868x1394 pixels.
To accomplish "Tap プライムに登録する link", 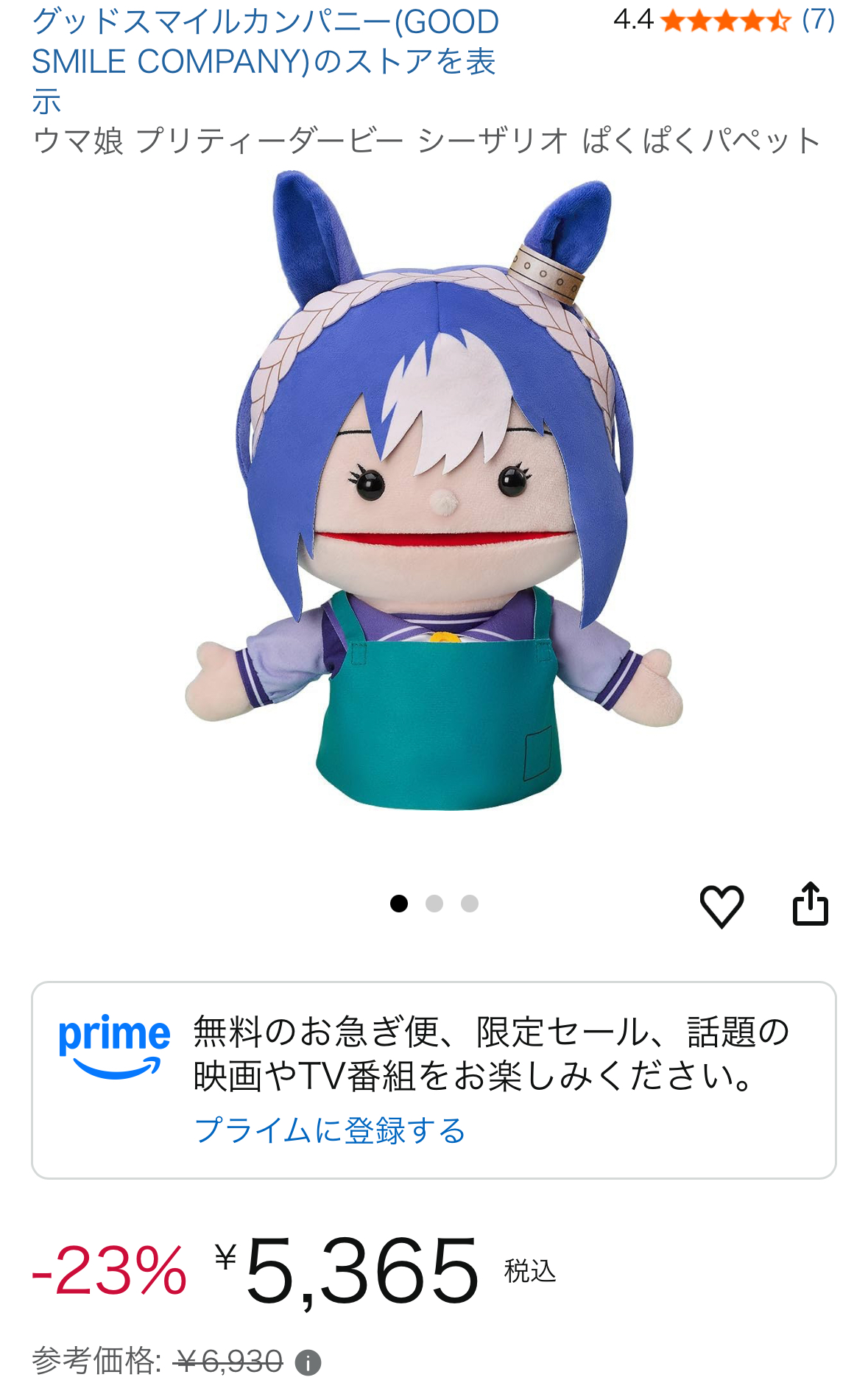I will (330, 1130).
